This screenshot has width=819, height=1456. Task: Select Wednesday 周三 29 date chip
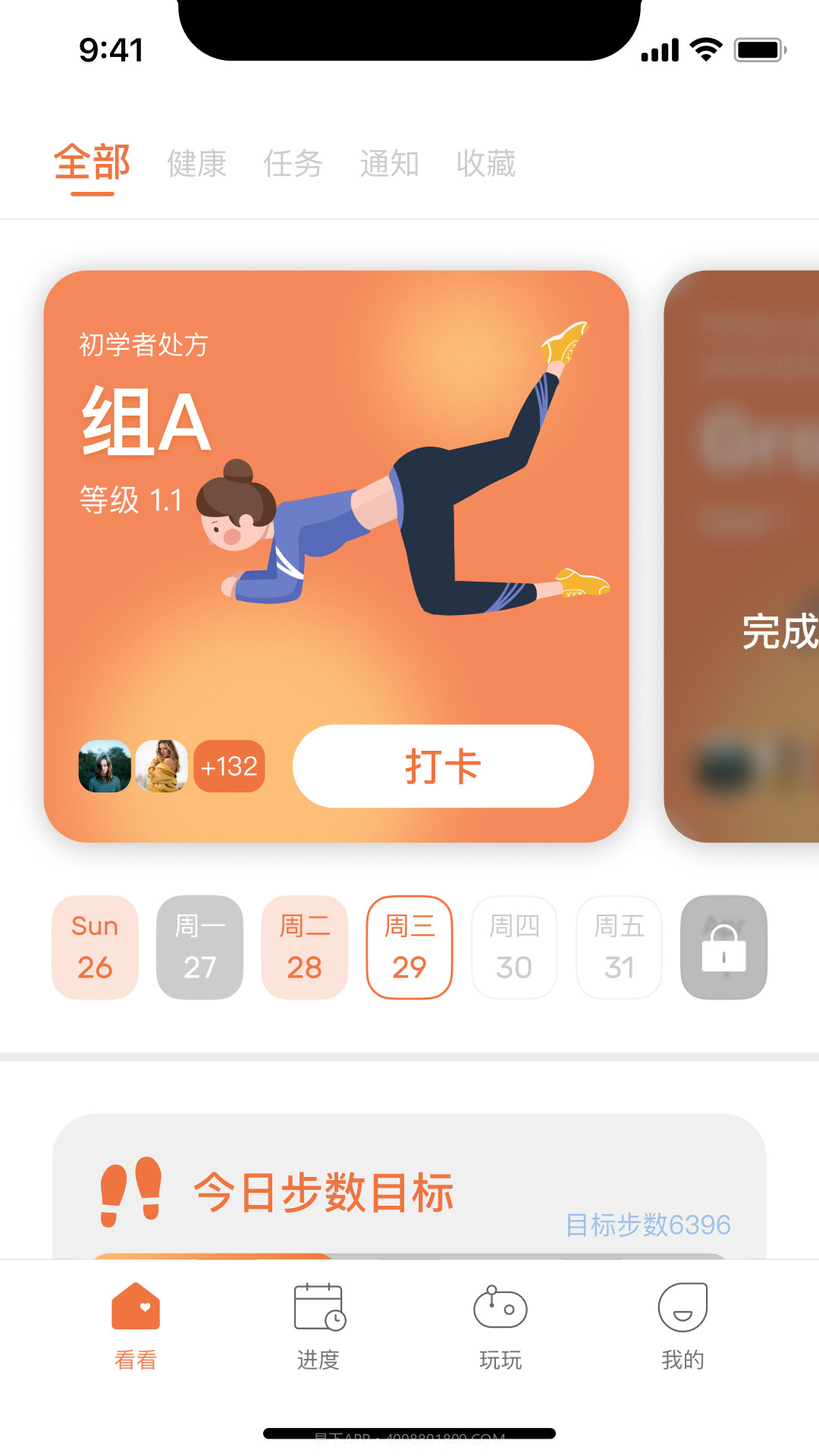(x=409, y=948)
